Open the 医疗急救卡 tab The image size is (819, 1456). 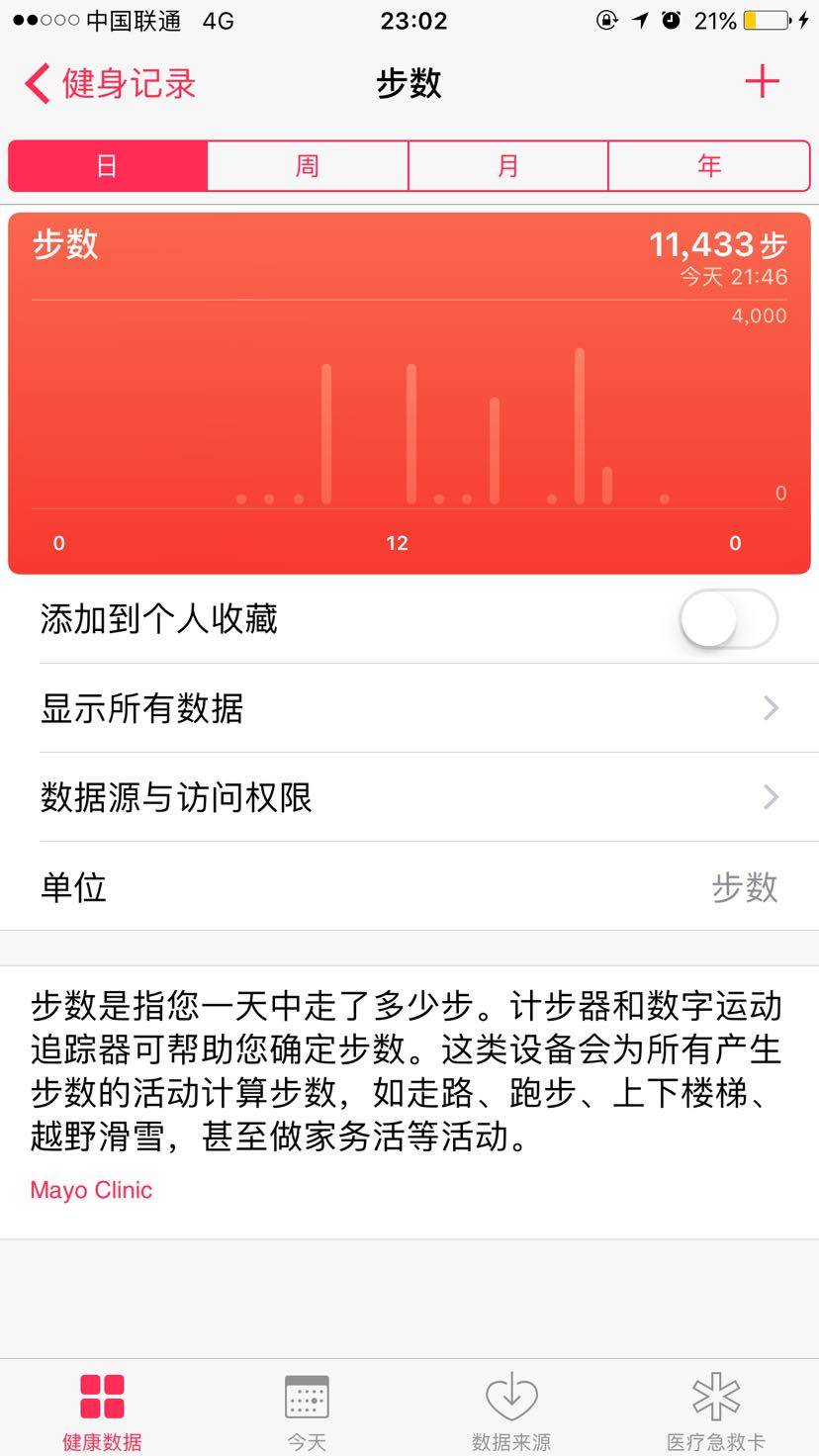(x=715, y=1410)
